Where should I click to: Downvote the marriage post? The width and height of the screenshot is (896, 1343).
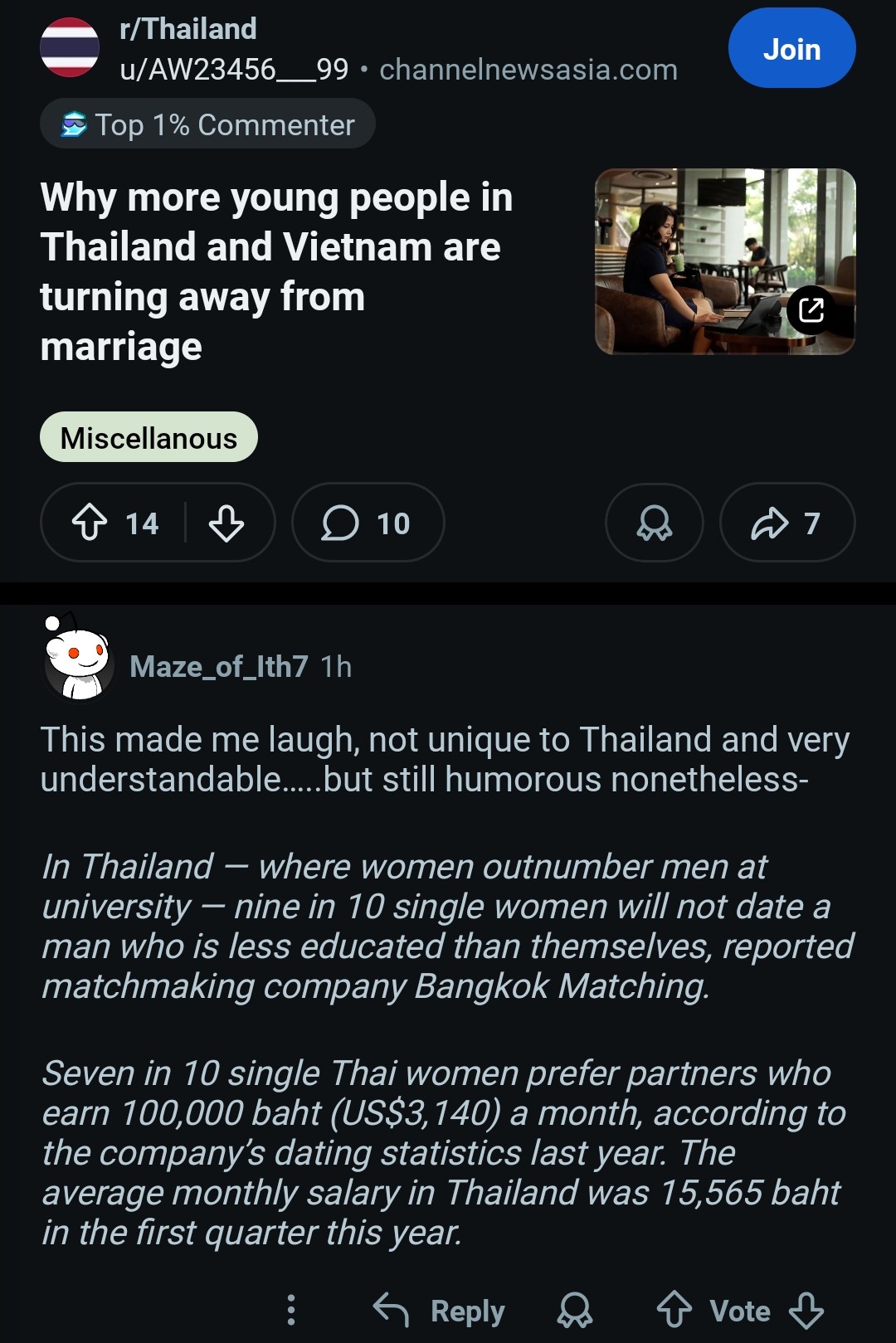click(x=226, y=523)
